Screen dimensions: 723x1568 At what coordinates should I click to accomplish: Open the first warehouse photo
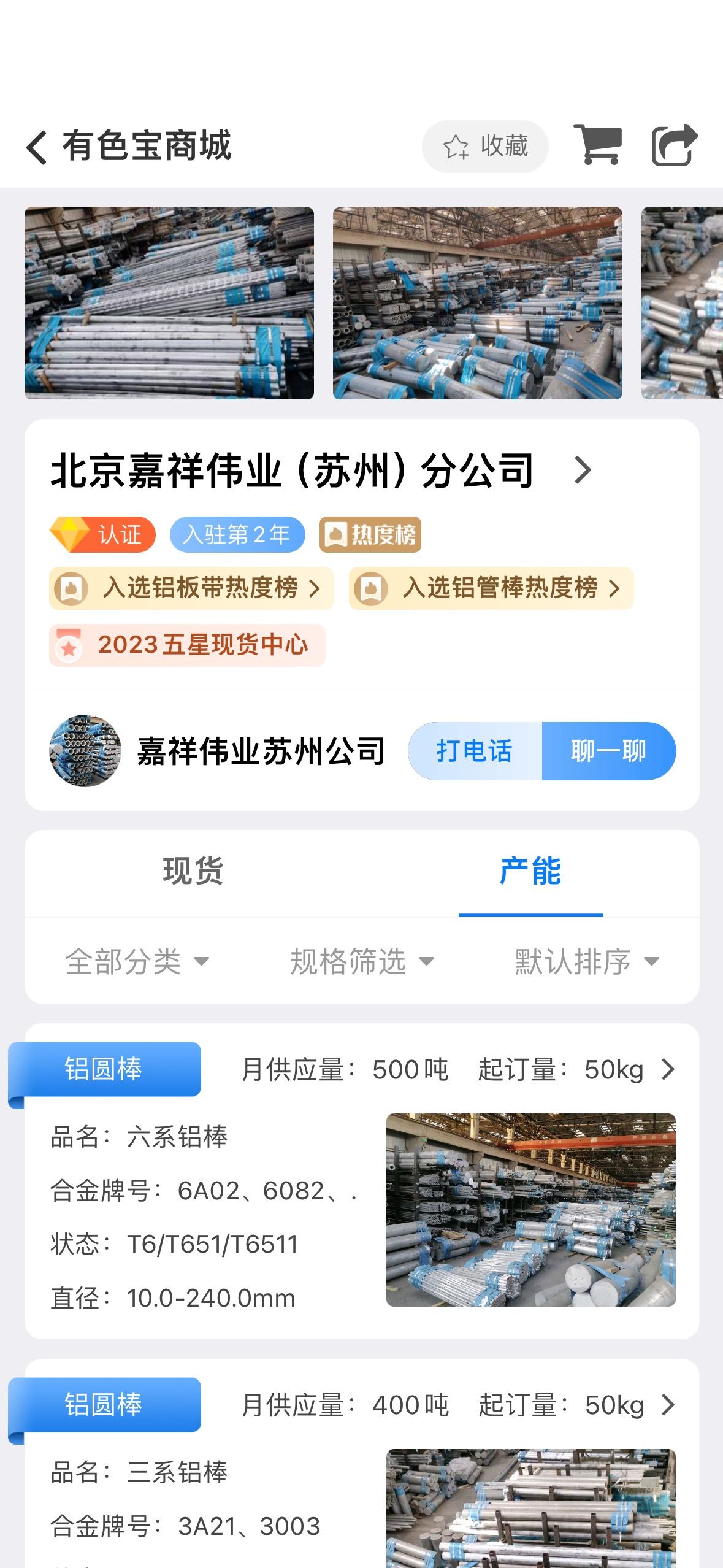[x=169, y=303]
